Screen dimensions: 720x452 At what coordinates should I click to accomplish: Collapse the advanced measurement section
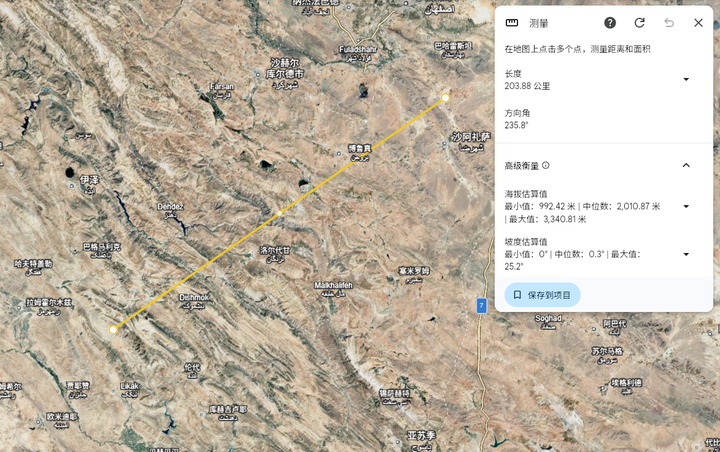coord(686,165)
